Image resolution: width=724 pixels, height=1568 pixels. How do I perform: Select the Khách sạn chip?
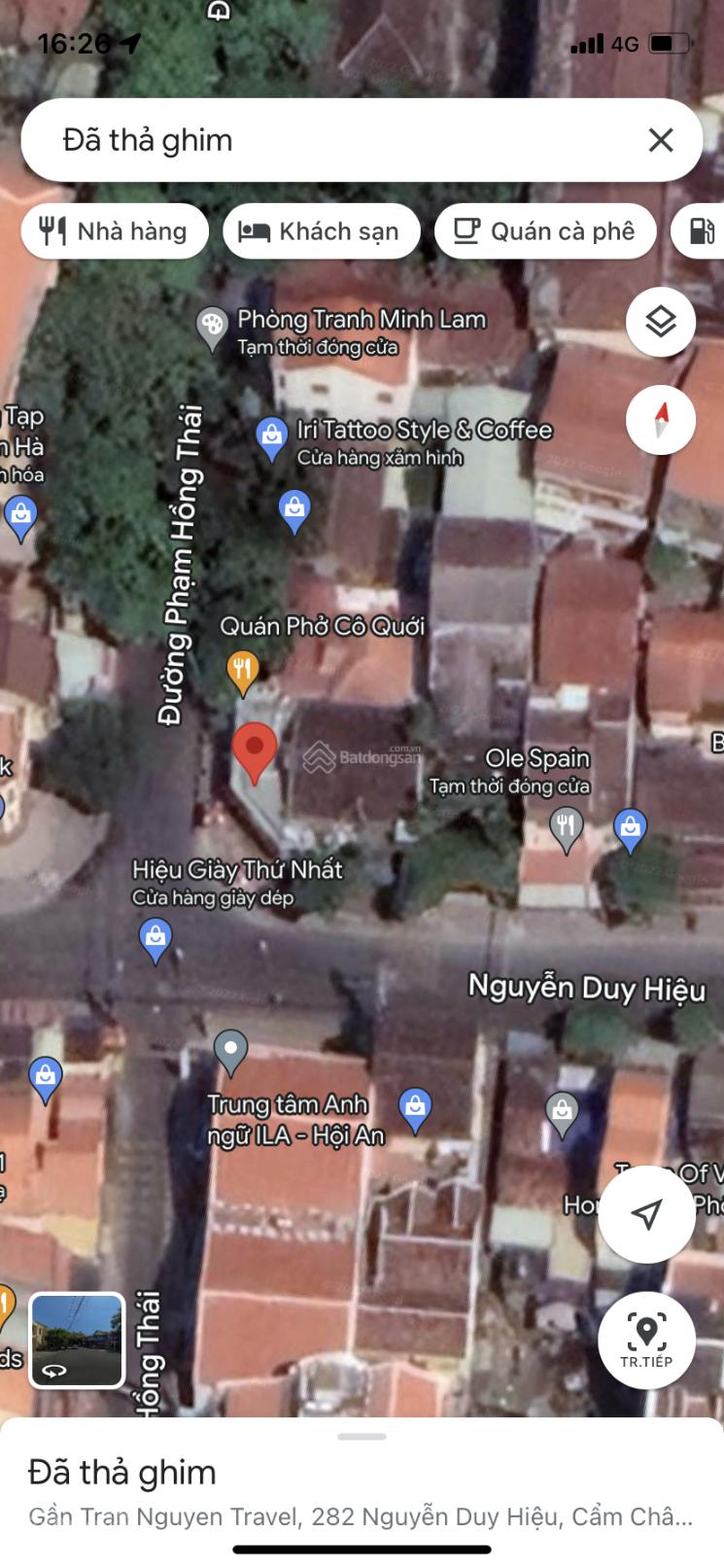(321, 231)
